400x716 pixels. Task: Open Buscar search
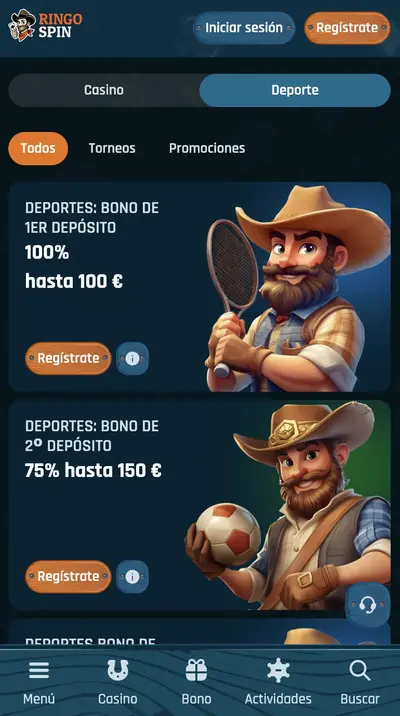(x=360, y=682)
